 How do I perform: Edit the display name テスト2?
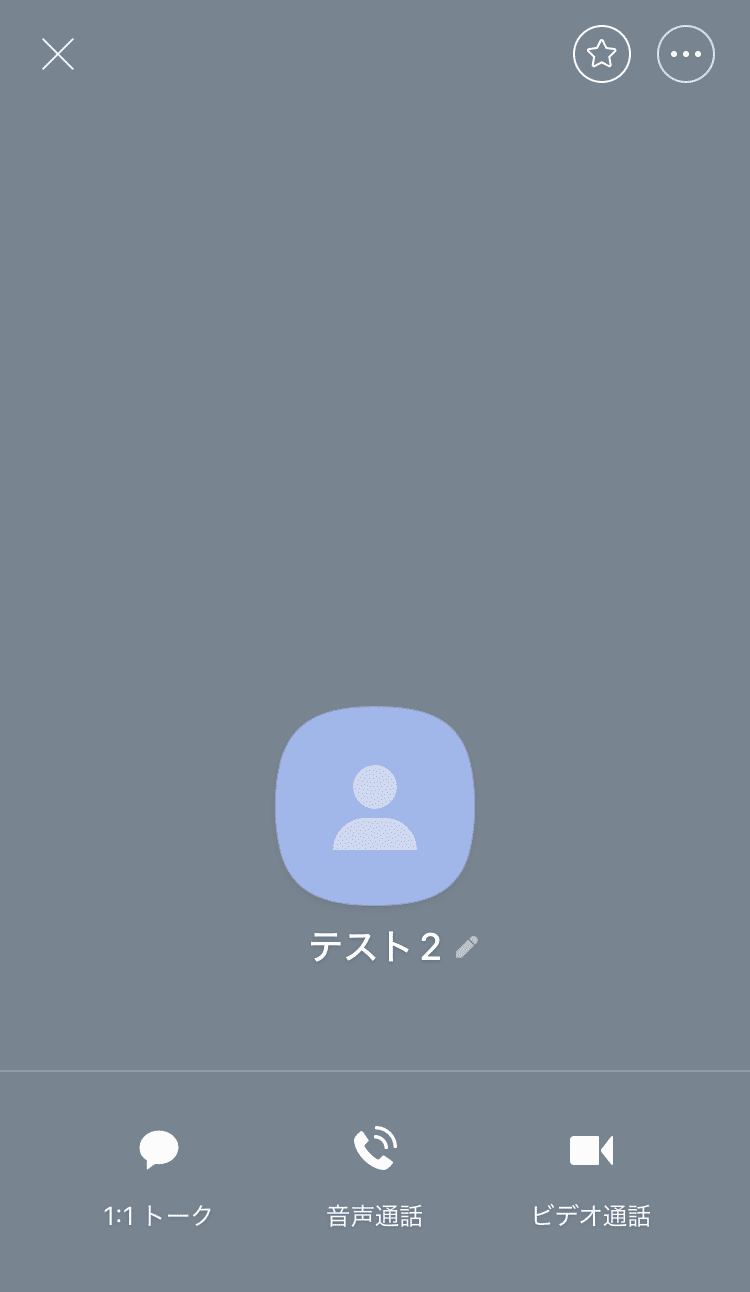pos(467,947)
